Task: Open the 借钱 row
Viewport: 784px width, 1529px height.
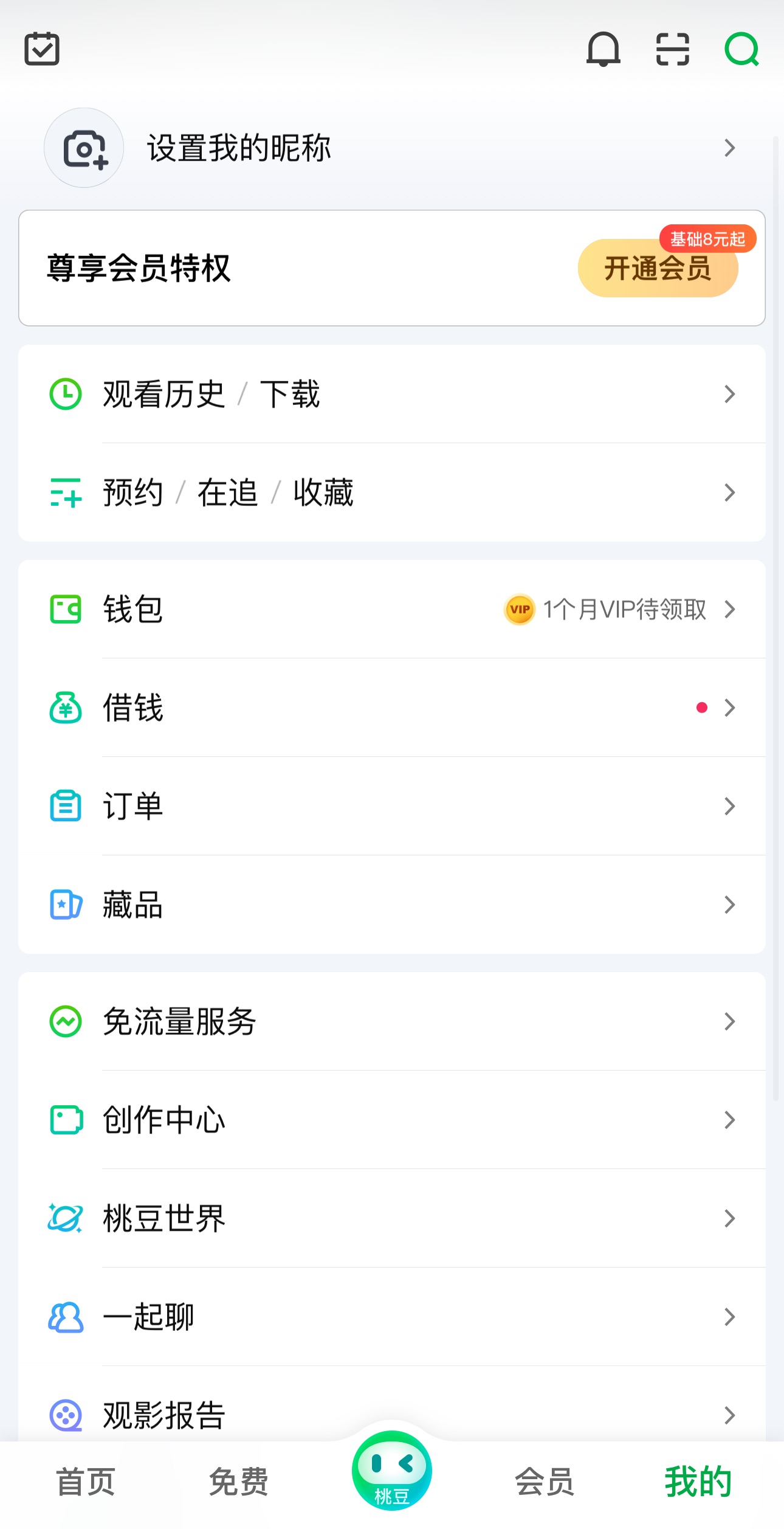Action: coord(392,708)
